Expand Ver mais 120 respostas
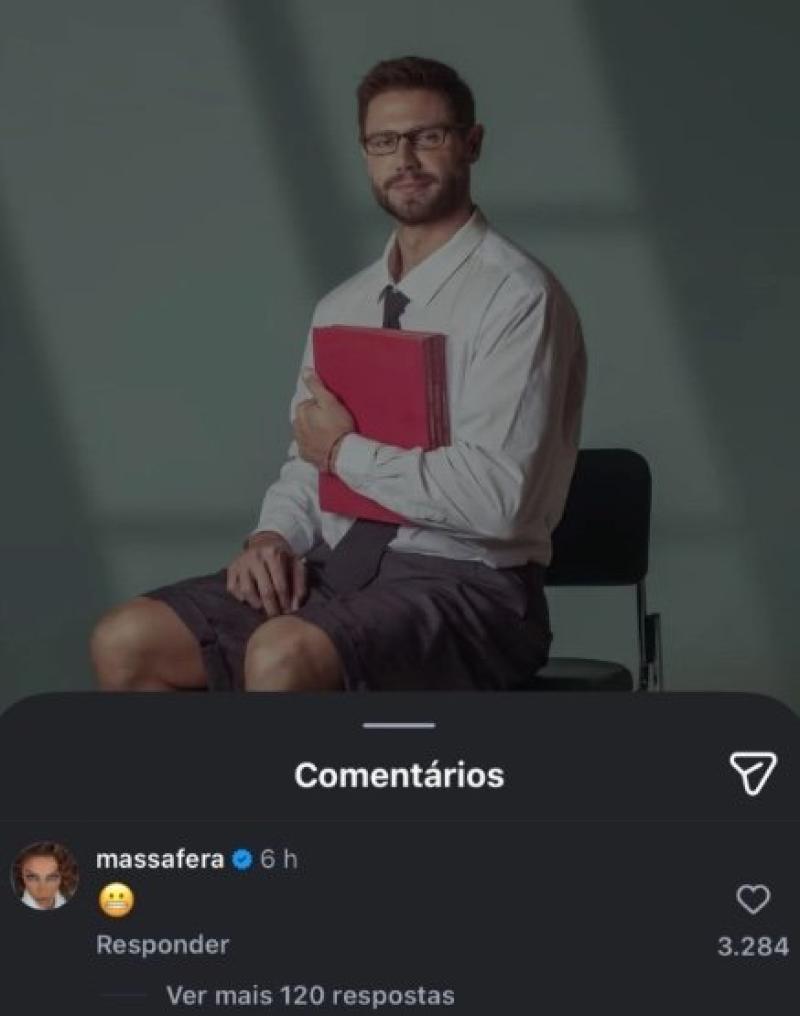The width and height of the screenshot is (800, 1016). click(310, 996)
